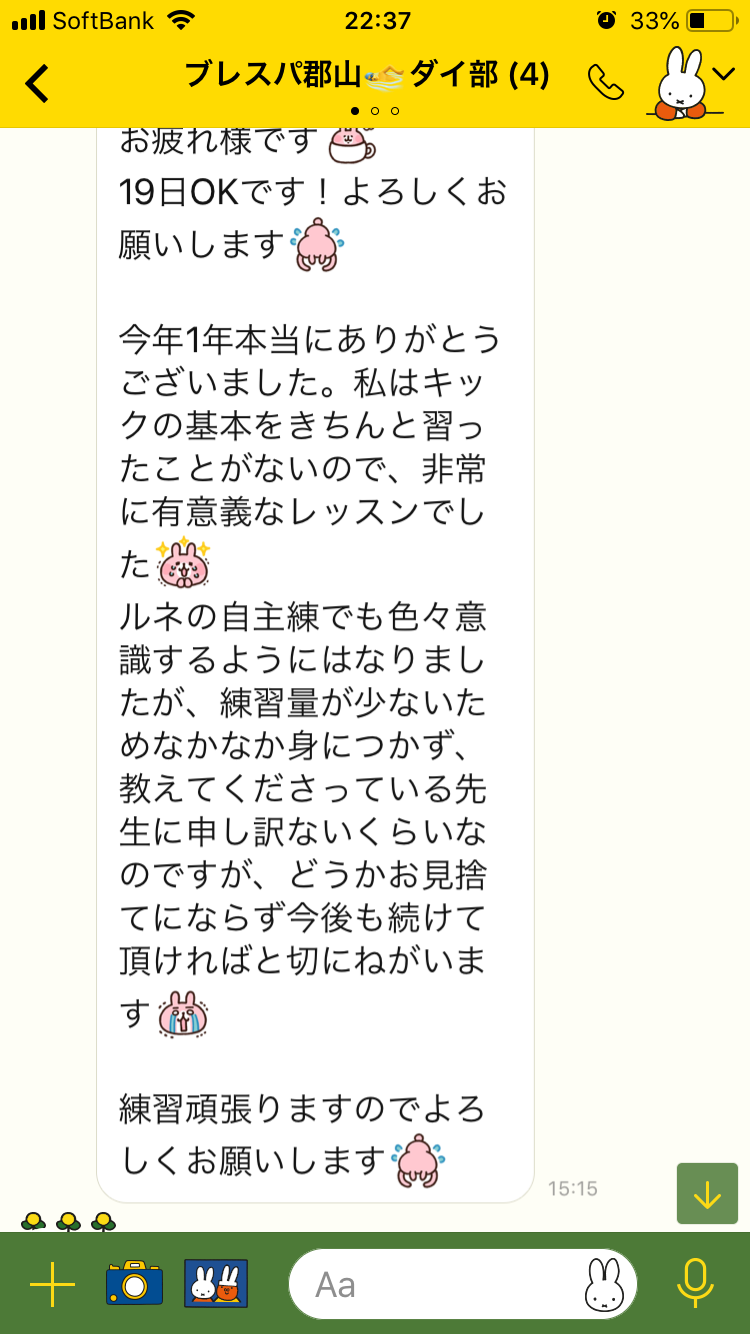Focus the Aa message input field
Screen dimensions: 750x1334
click(430, 1284)
